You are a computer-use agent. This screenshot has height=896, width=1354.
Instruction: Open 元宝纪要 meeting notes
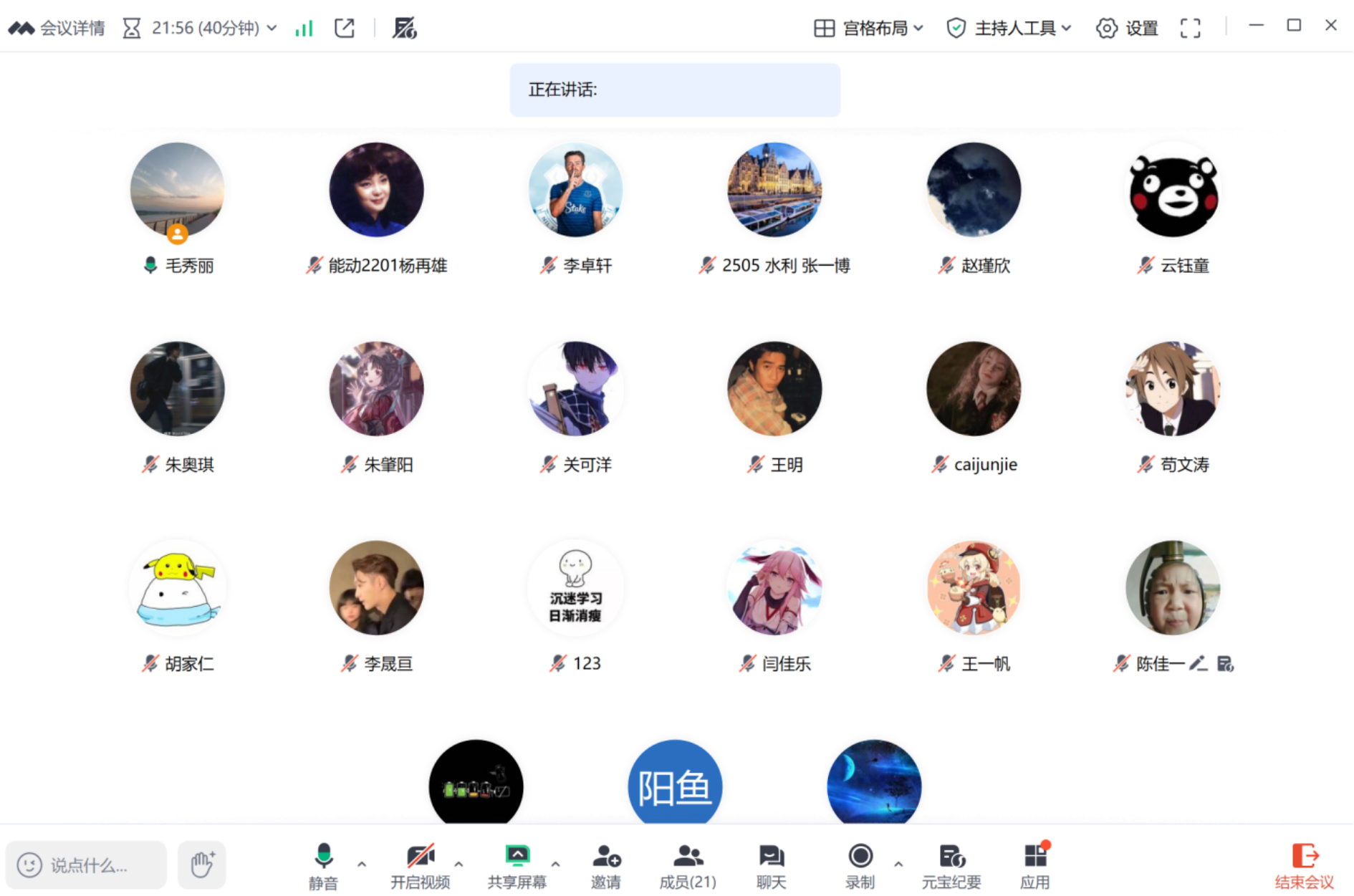click(951, 864)
